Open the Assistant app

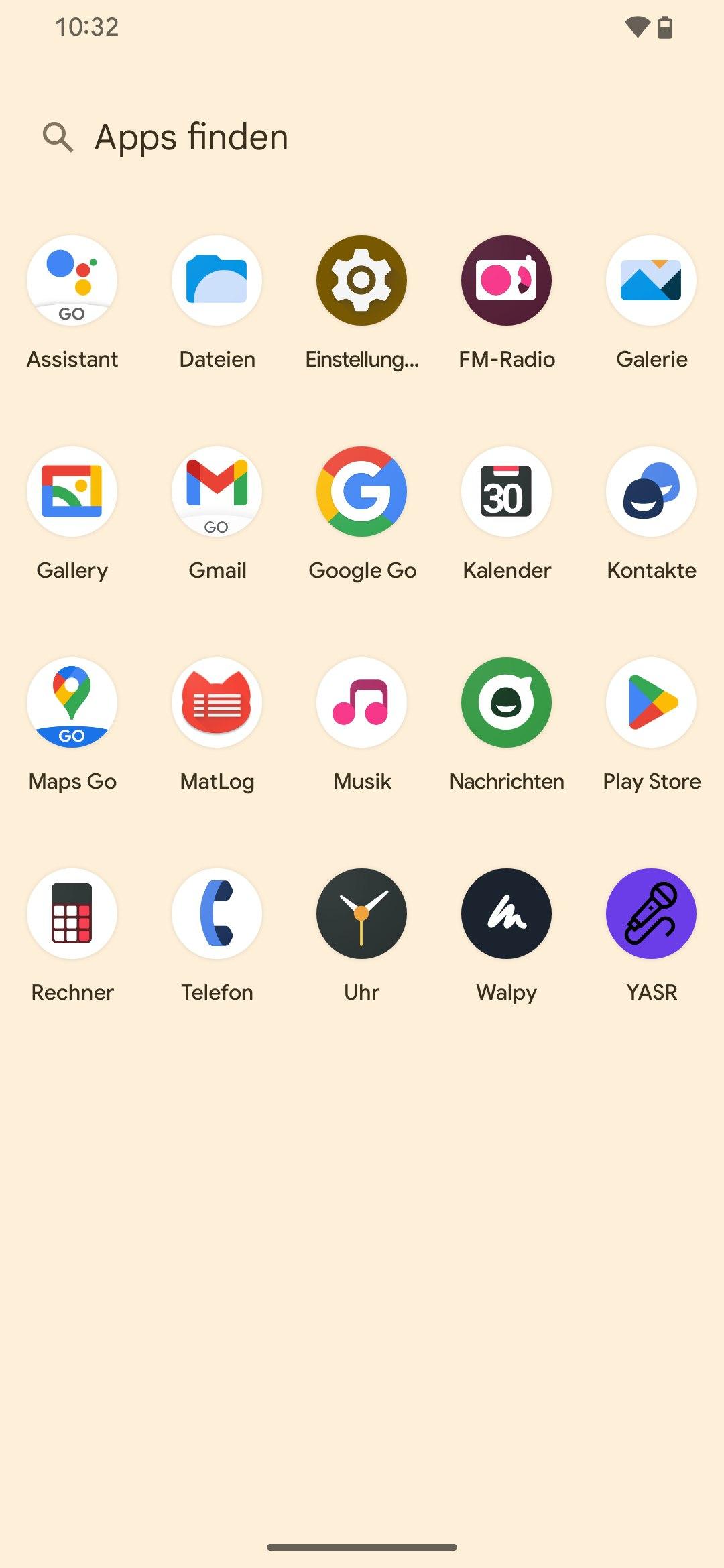[x=72, y=281]
